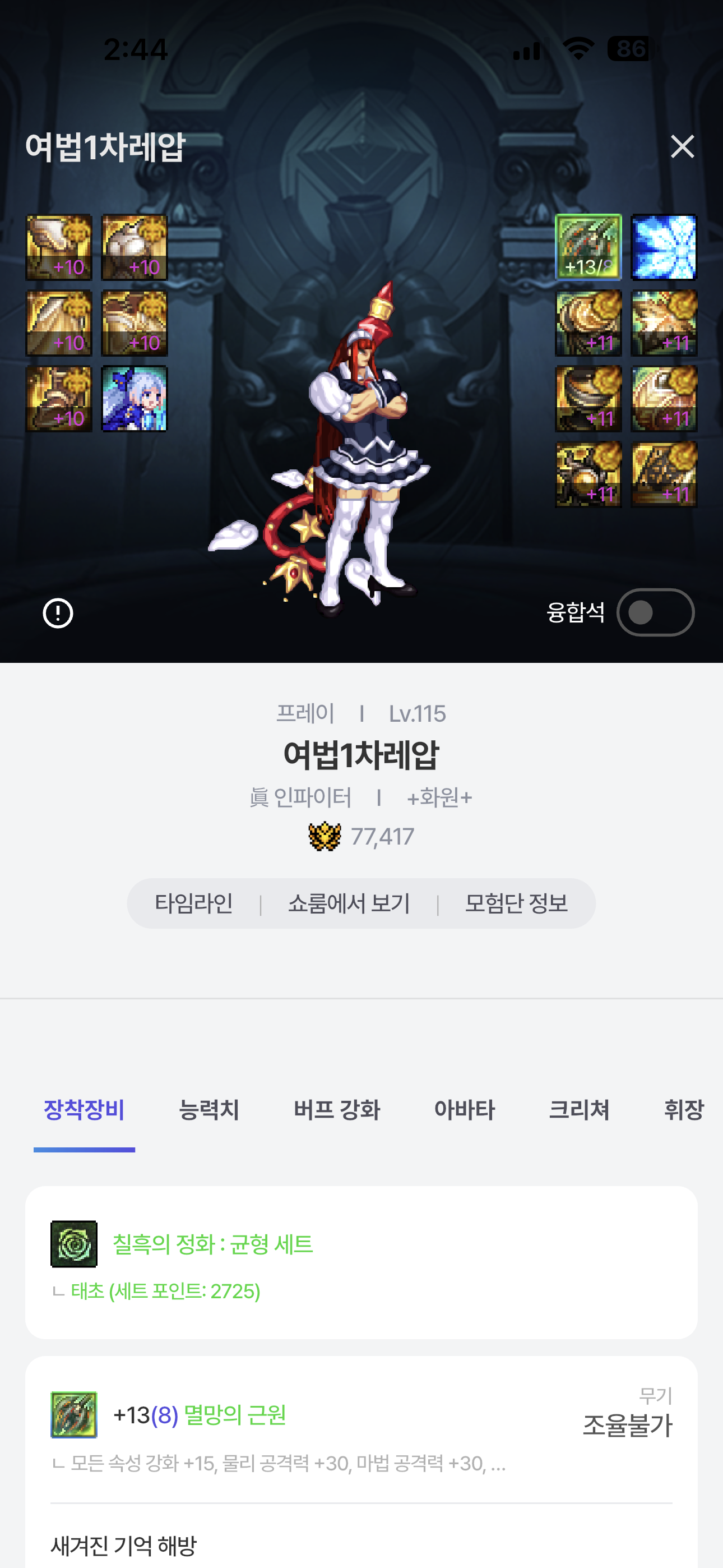Close the character detail view
The height and width of the screenshot is (1568, 723).
click(x=682, y=147)
